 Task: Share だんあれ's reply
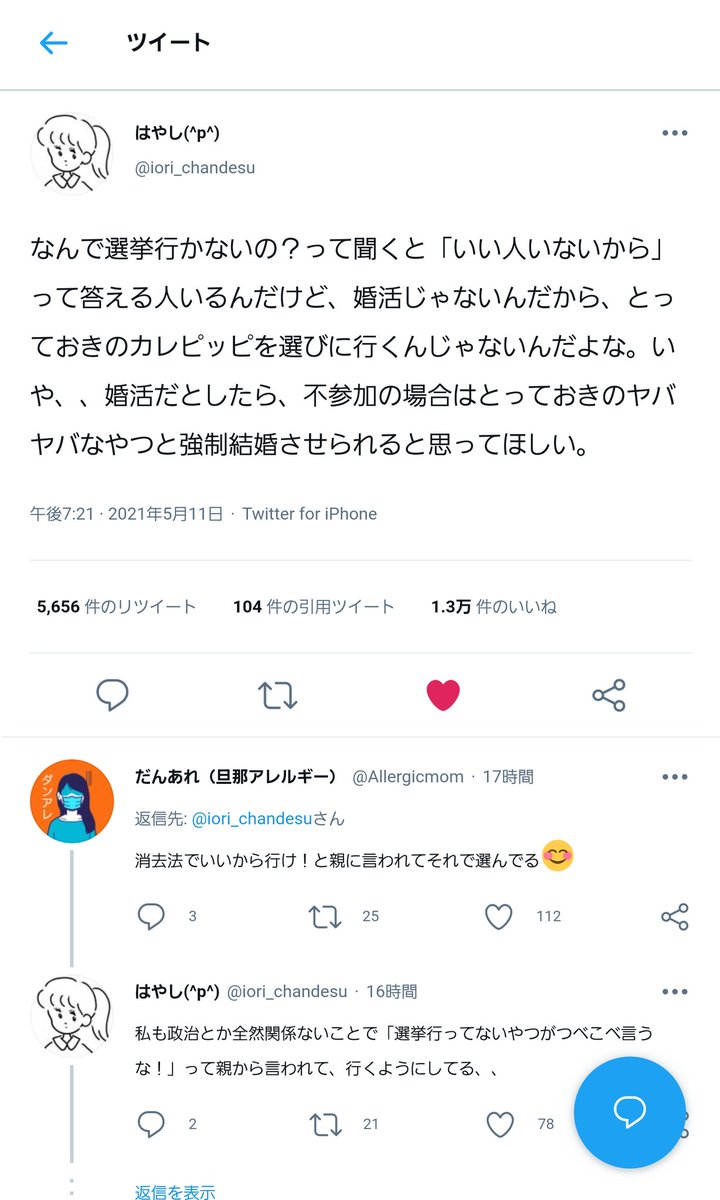pyautogui.click(x=674, y=916)
